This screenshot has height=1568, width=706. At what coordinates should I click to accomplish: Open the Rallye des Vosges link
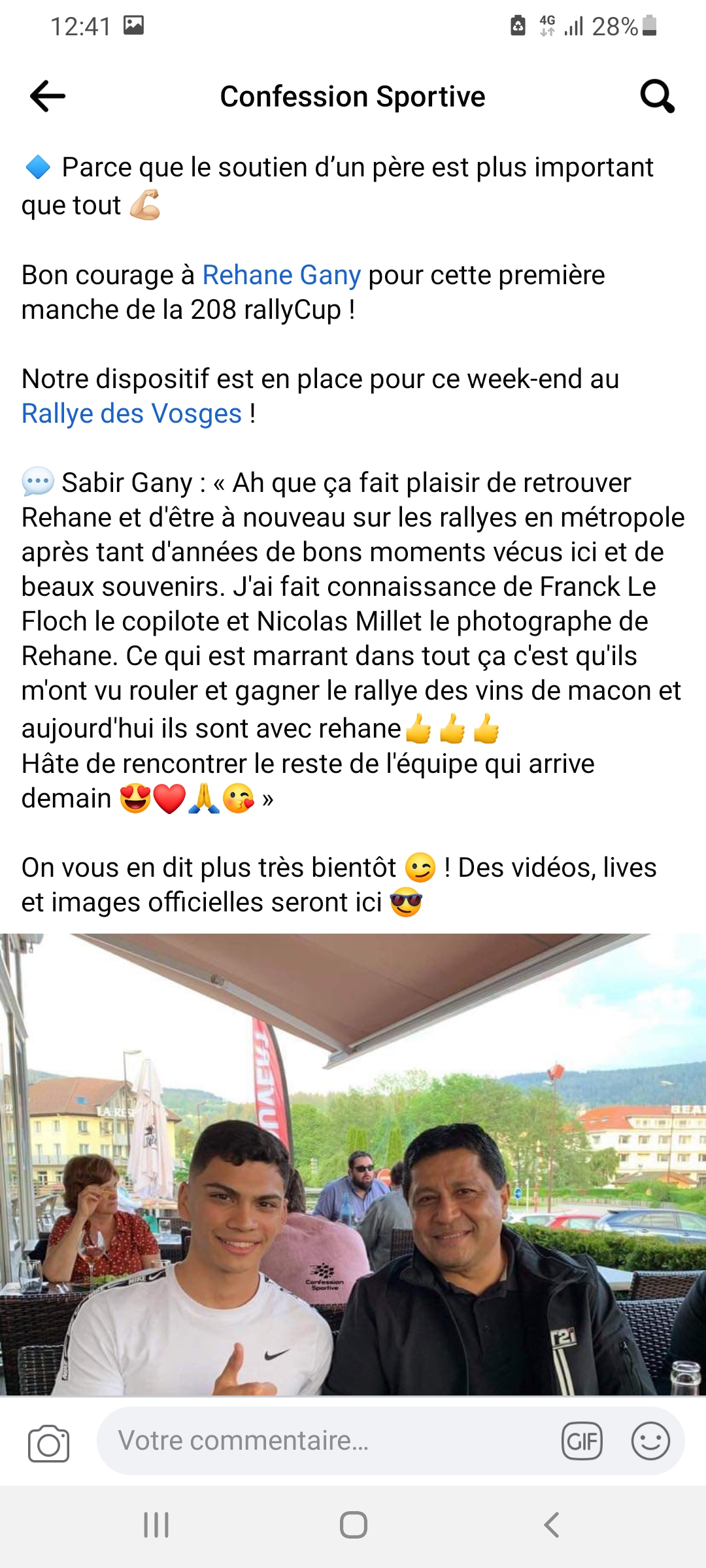131,414
